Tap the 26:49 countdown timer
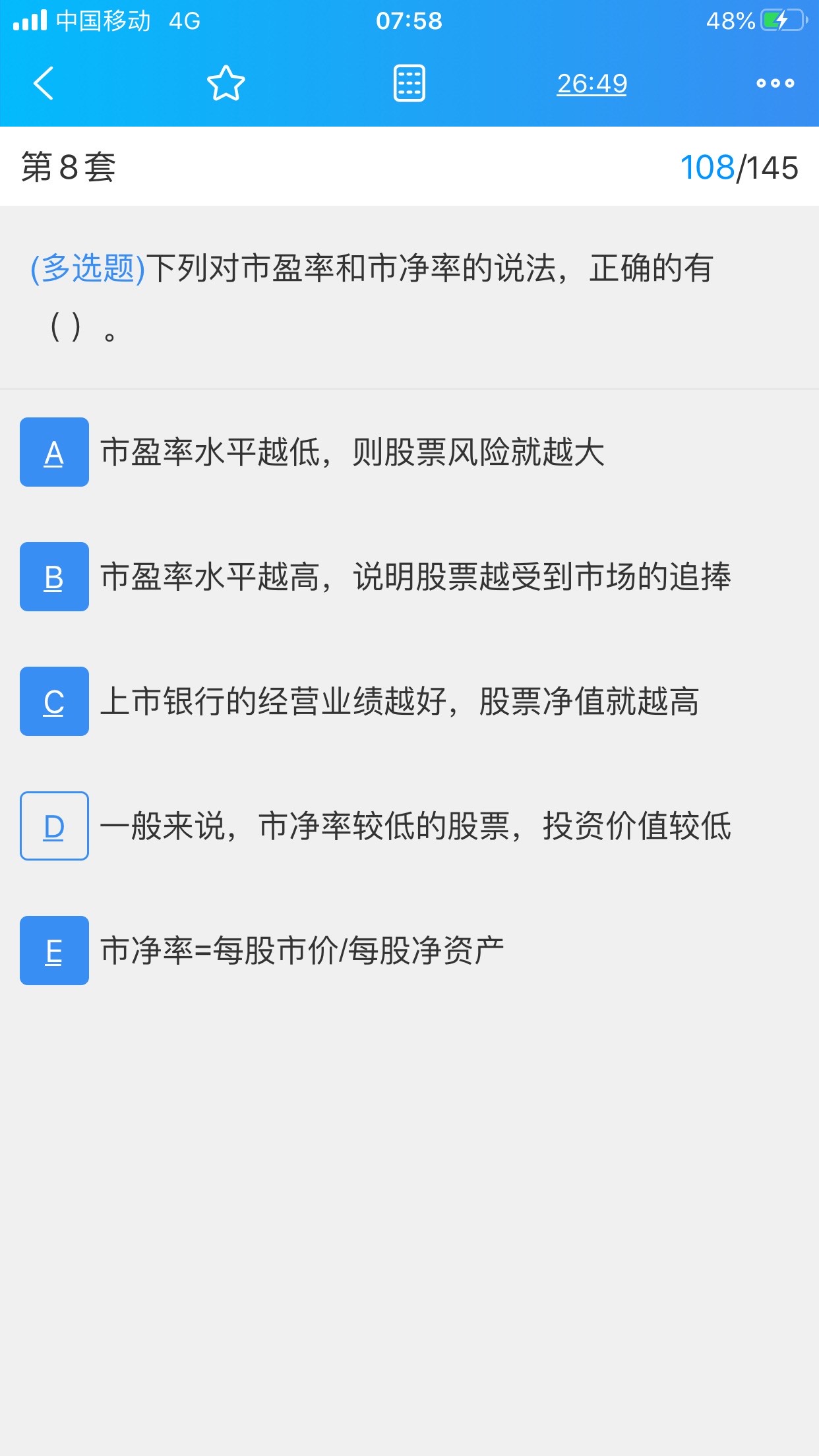The image size is (819, 1456). pyautogui.click(x=591, y=83)
